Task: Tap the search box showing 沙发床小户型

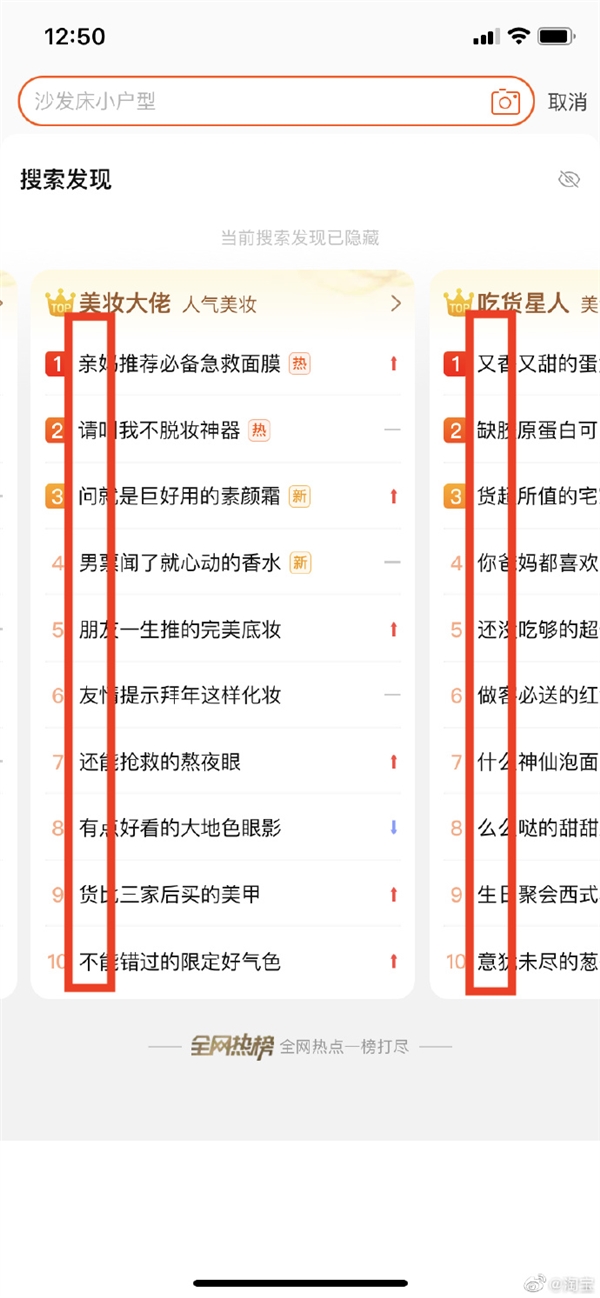Action: [x=250, y=101]
